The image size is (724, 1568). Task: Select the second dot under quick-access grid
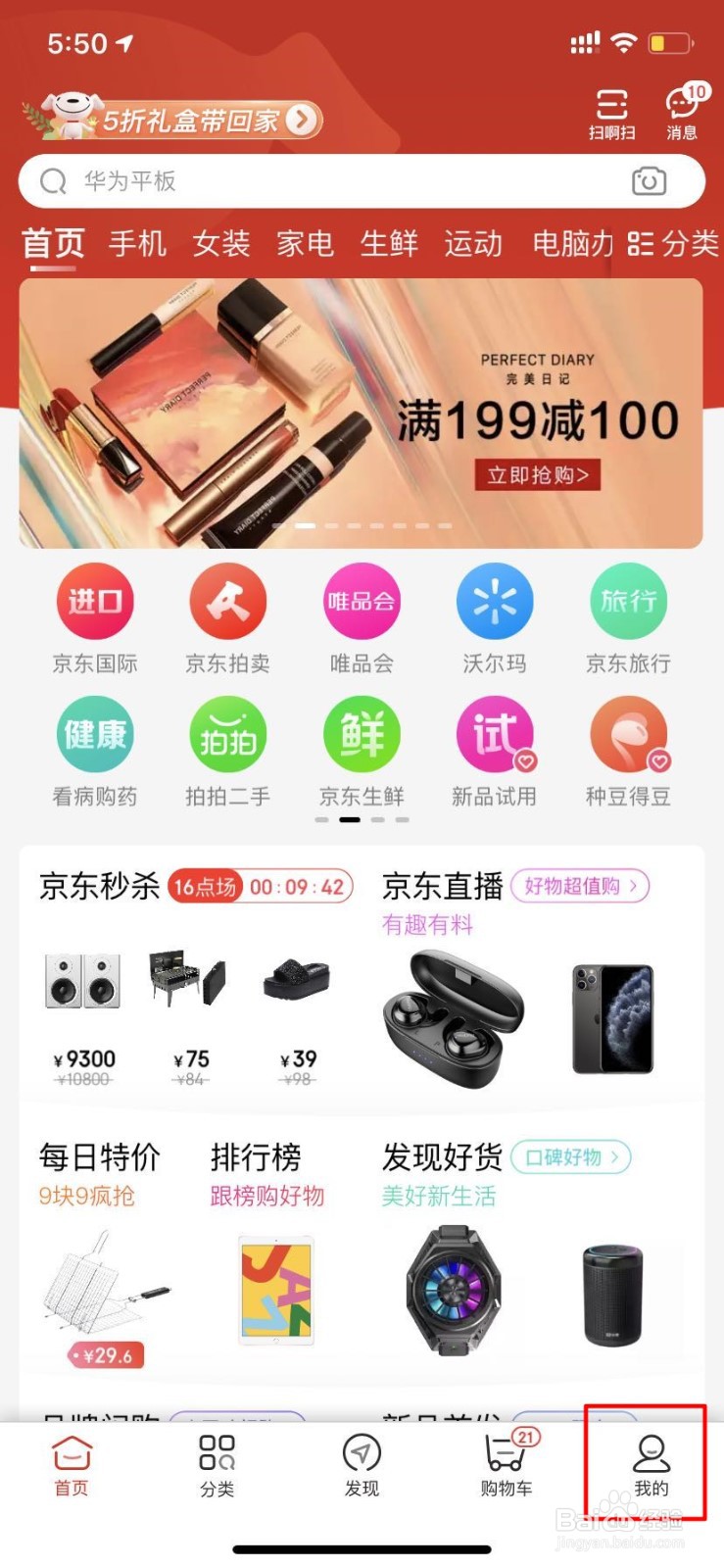point(350,819)
